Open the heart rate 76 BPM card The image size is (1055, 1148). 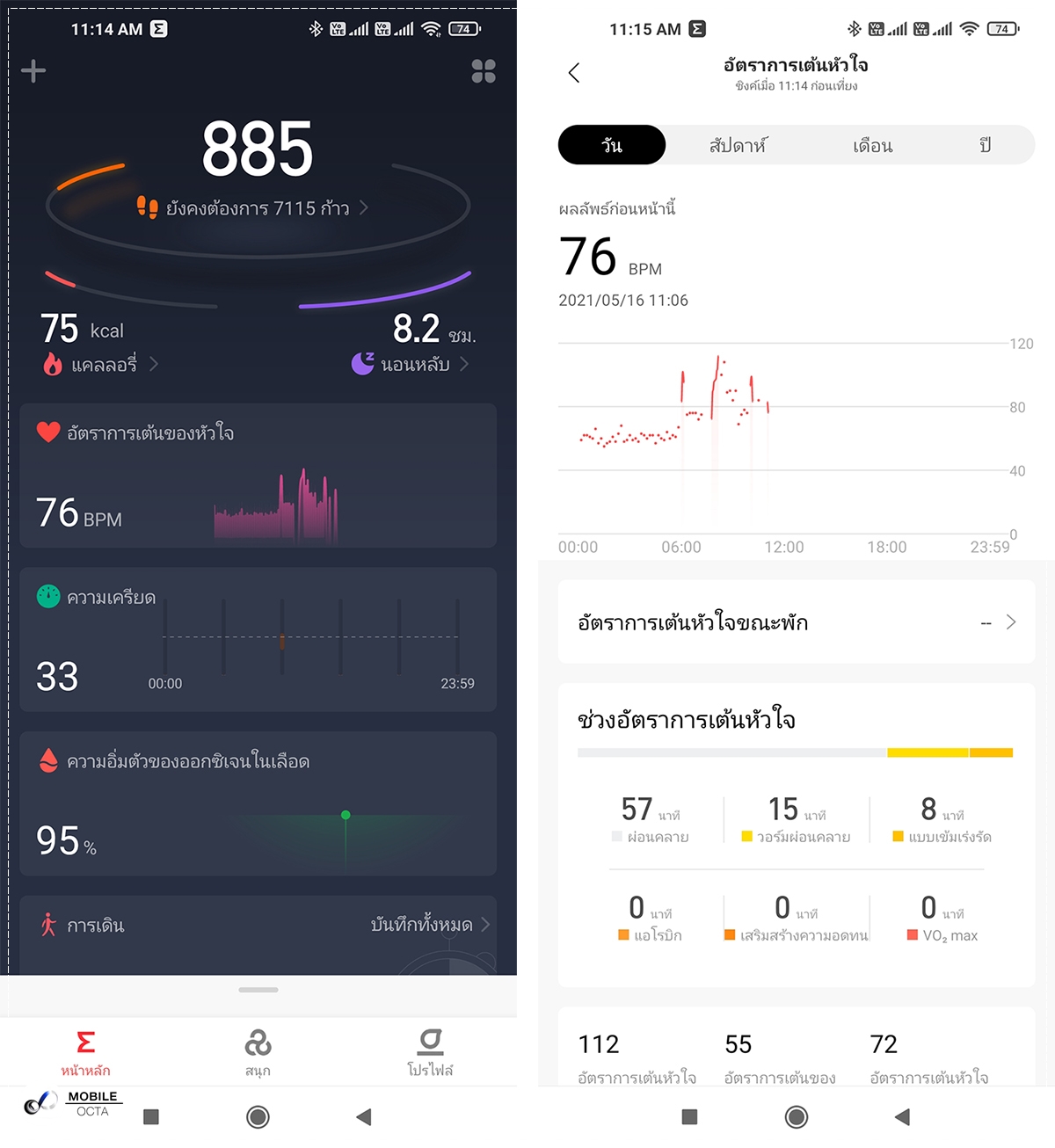(258, 476)
